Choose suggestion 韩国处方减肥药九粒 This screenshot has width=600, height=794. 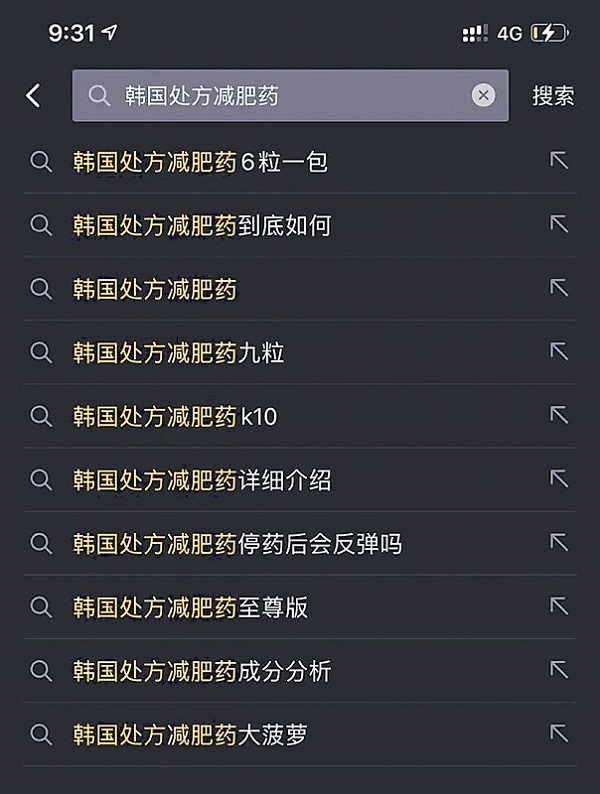(179, 353)
